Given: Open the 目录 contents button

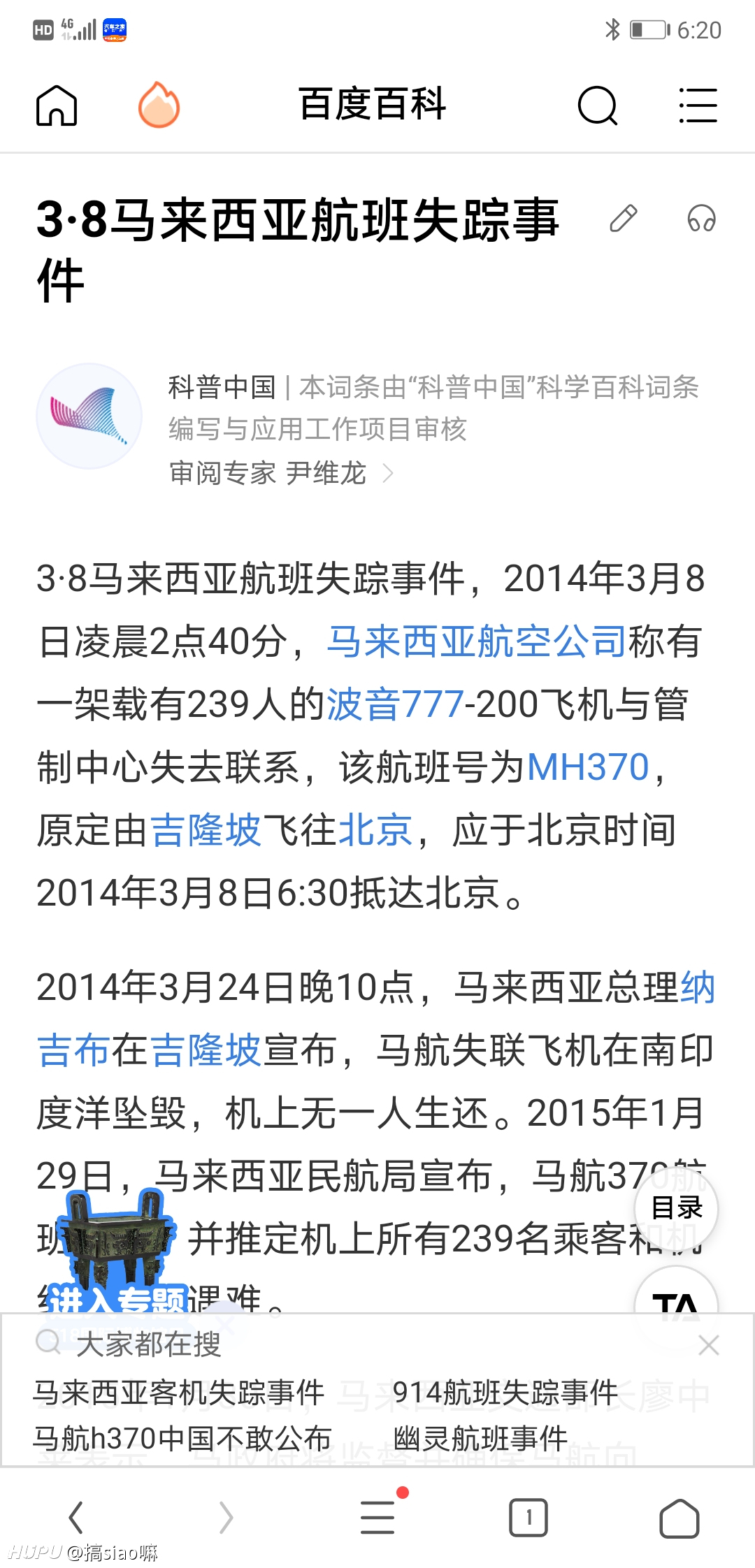Looking at the screenshot, I should [676, 1208].
